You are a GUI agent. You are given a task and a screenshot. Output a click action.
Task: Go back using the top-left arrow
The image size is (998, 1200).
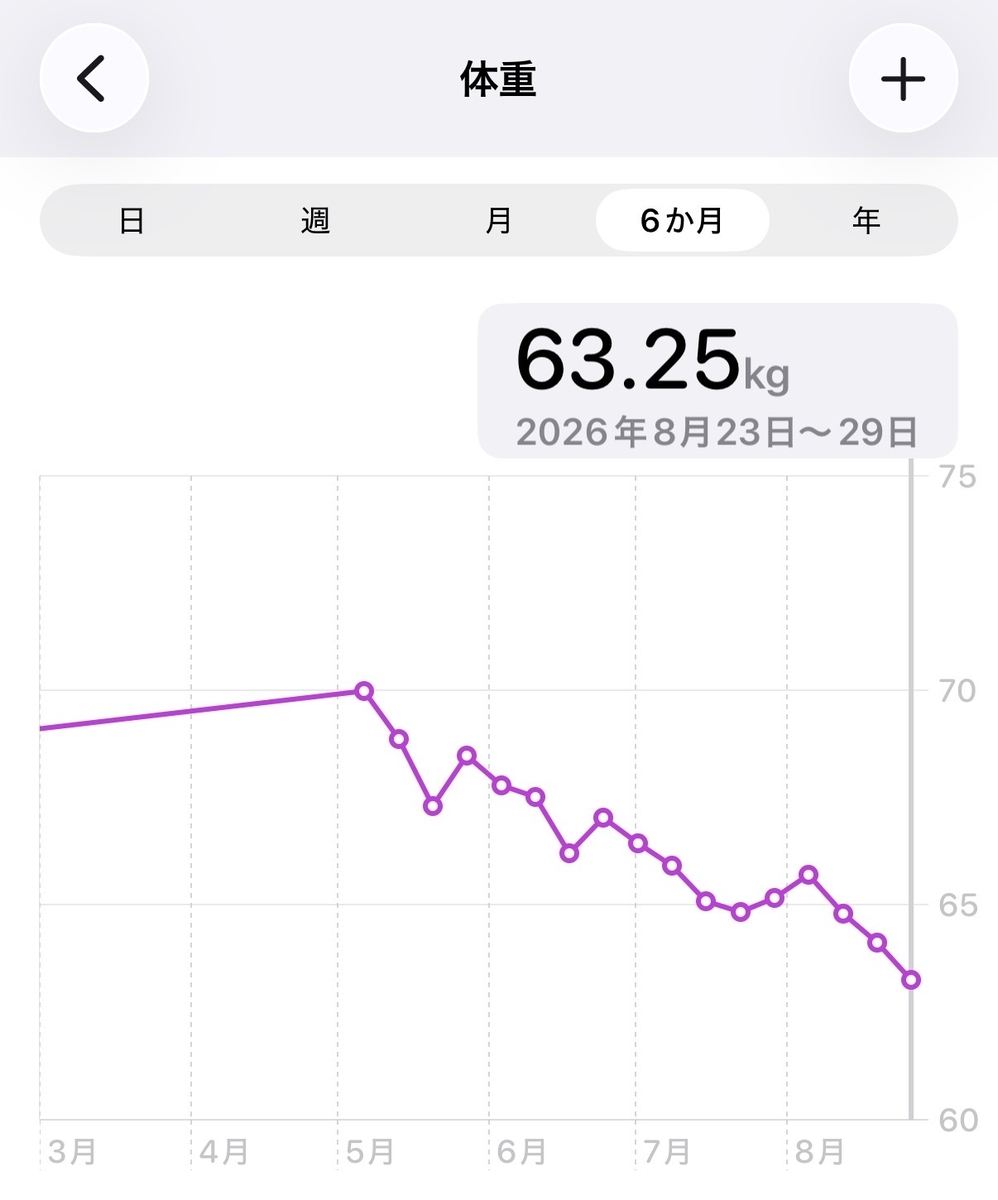94,79
